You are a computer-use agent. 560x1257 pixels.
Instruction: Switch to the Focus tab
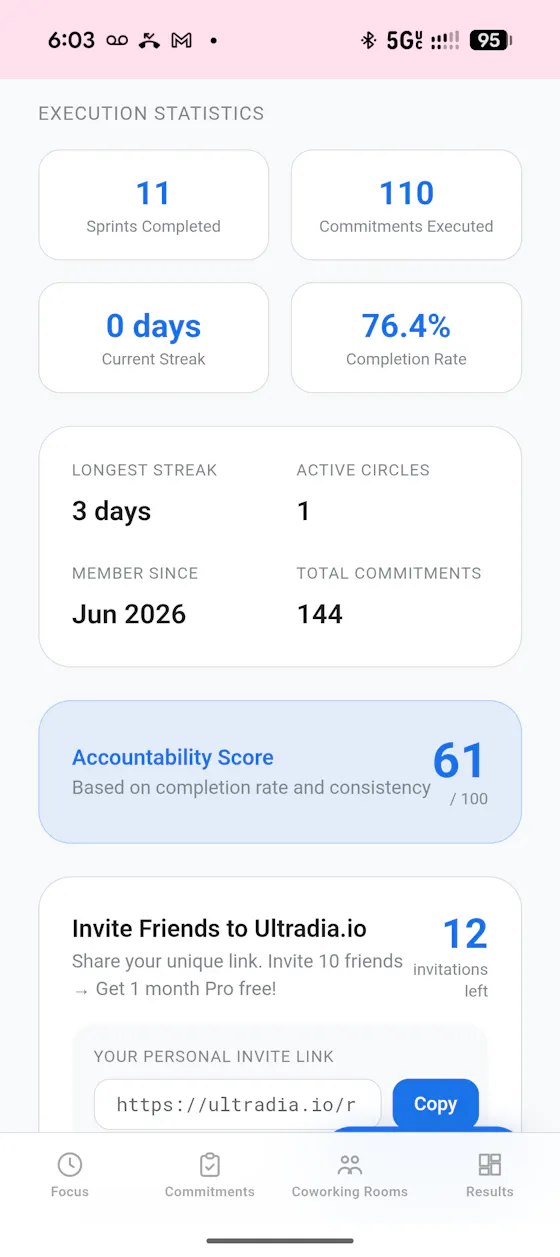tap(70, 1175)
